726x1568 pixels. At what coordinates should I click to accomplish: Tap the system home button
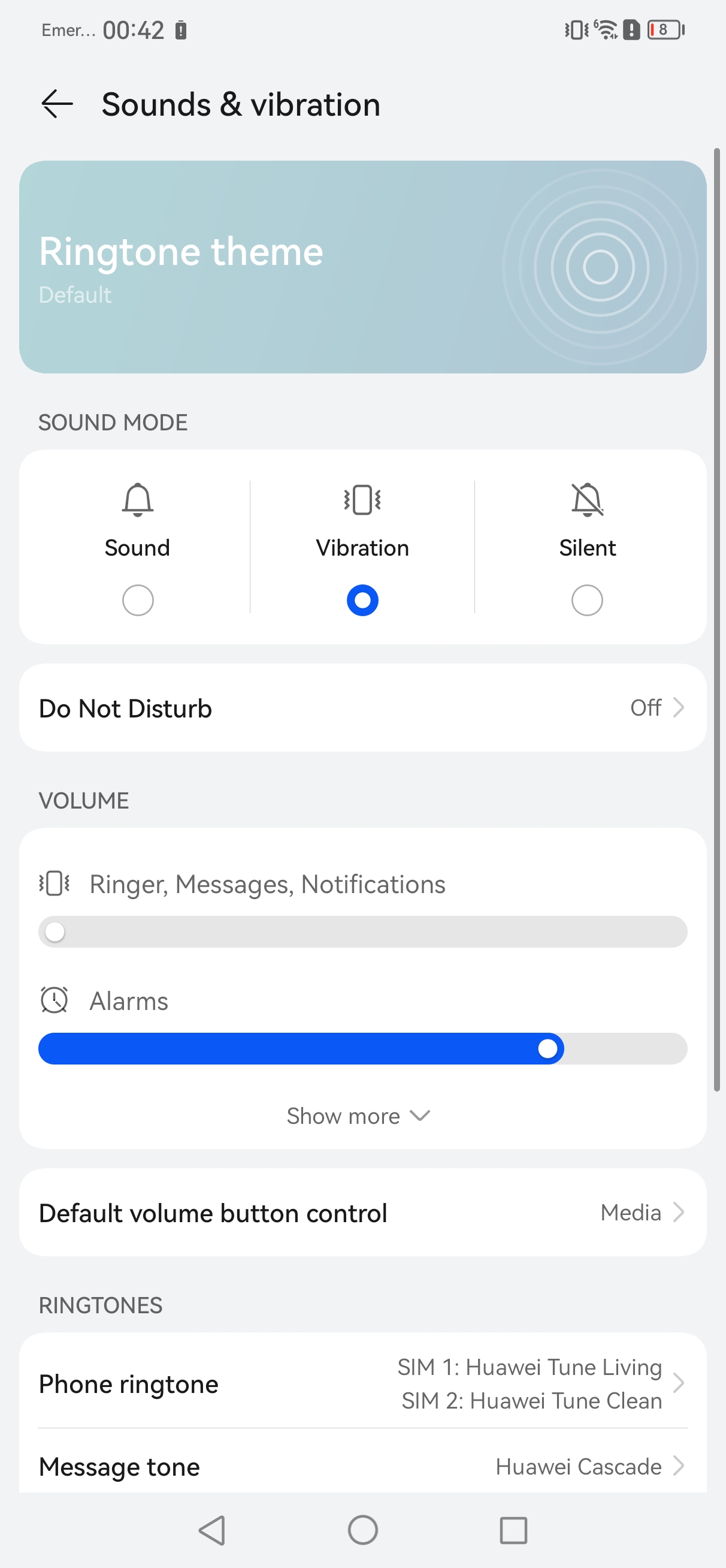(362, 1530)
